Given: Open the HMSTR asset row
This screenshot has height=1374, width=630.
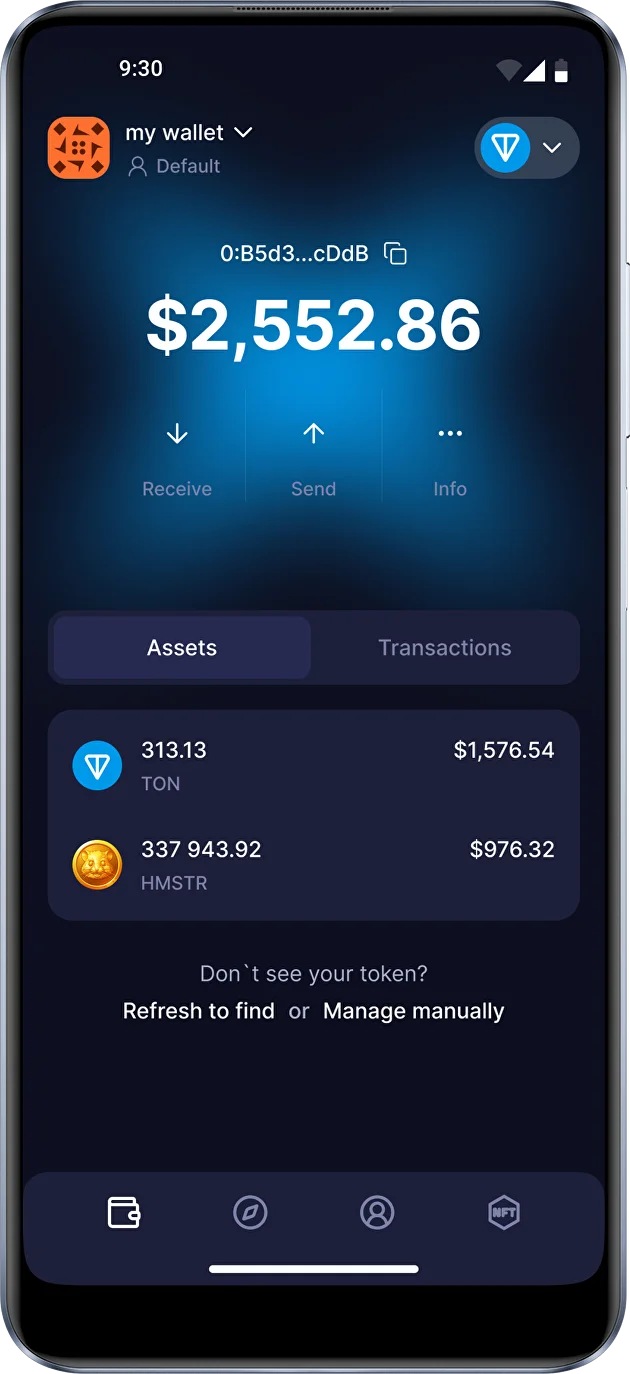Looking at the screenshot, I should 313,866.
